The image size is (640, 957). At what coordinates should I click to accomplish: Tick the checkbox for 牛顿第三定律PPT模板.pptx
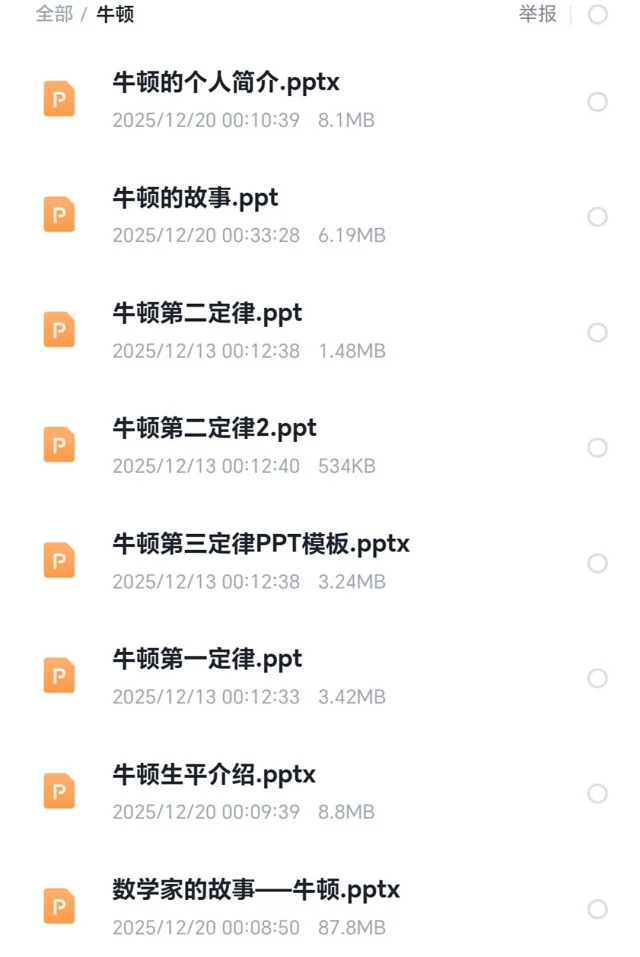point(597,563)
